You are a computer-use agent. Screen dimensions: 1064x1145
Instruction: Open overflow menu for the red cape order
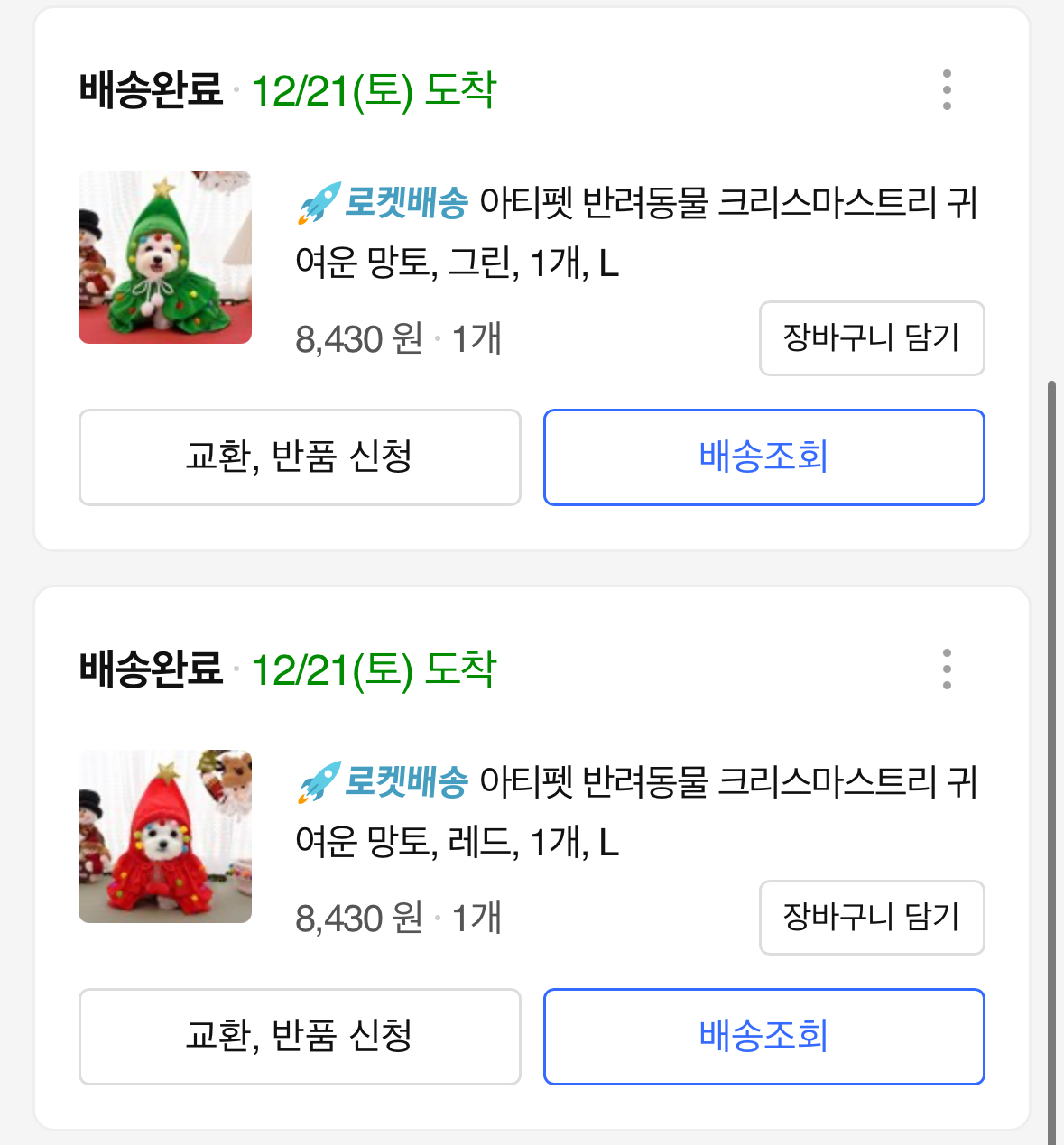point(946,669)
